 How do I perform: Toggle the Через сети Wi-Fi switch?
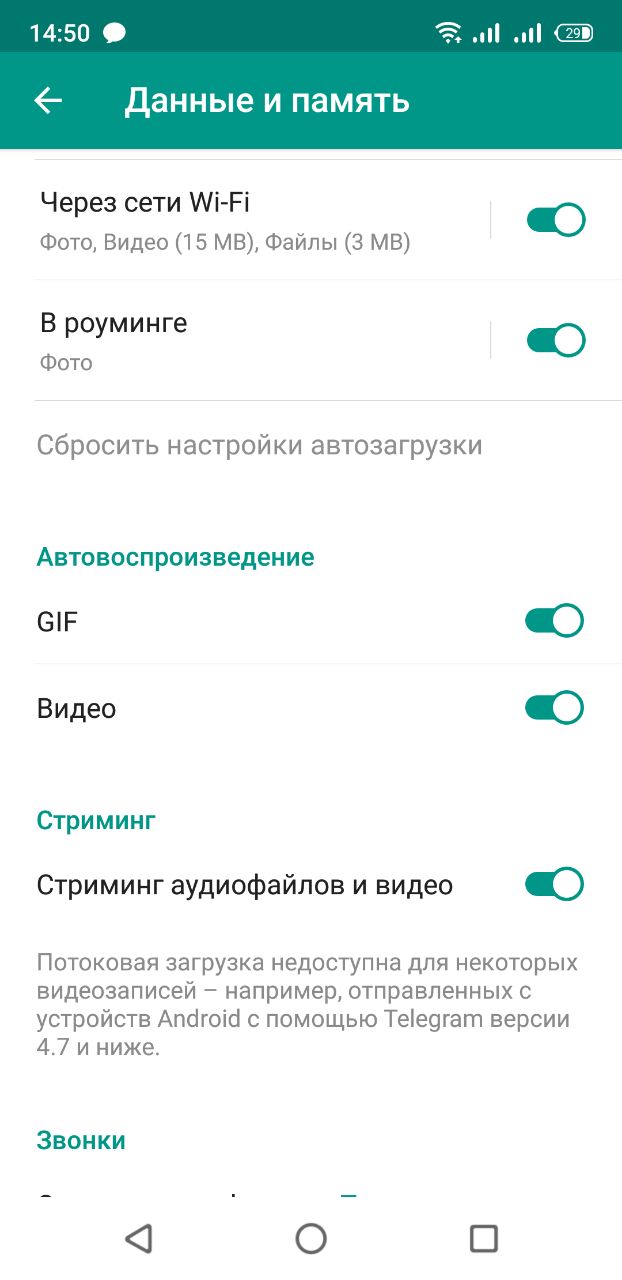(556, 220)
